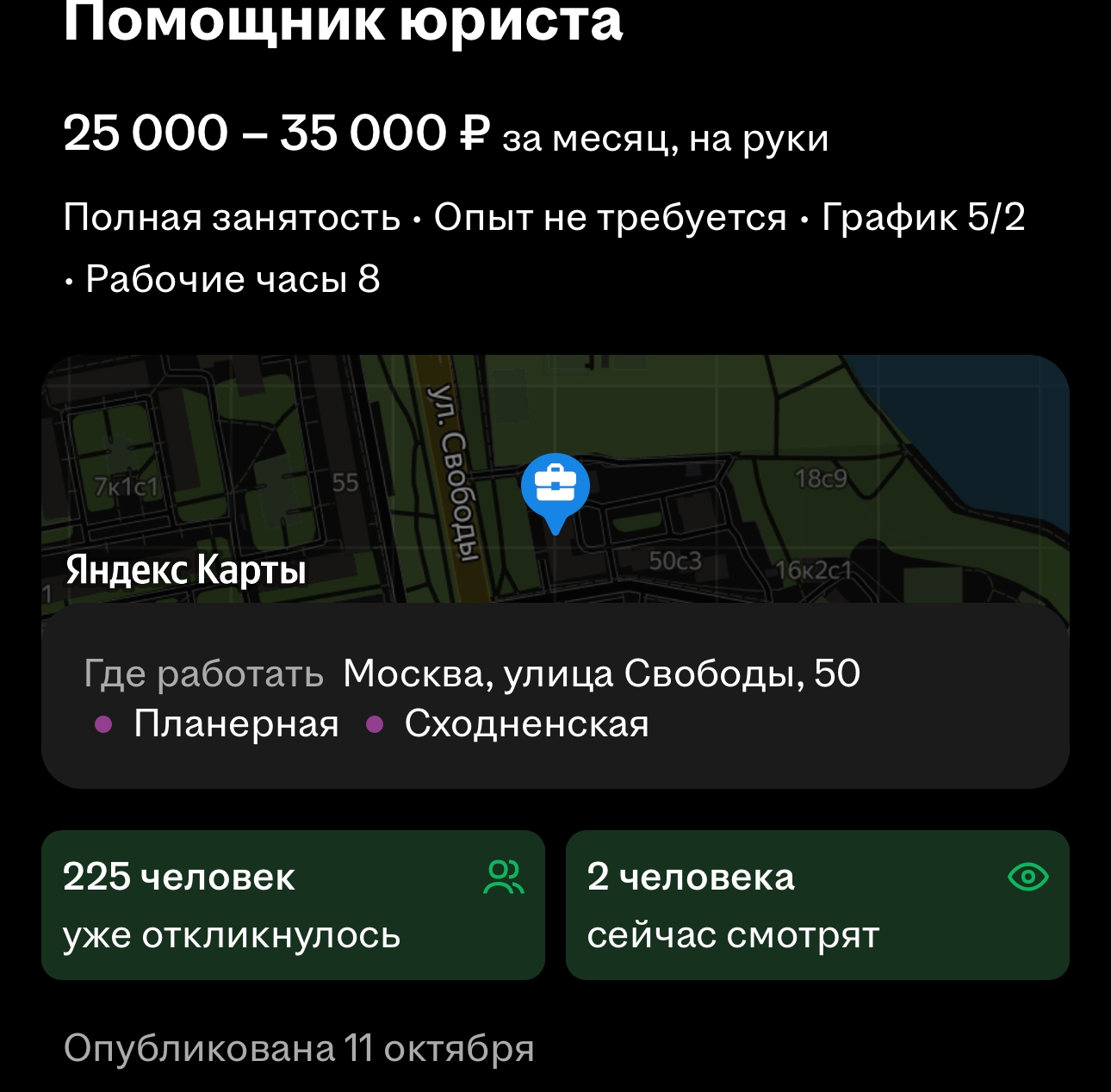Open the address Москва, улица Свободы, 50
Viewport: 1111px width, 1092px height.
coord(601,673)
